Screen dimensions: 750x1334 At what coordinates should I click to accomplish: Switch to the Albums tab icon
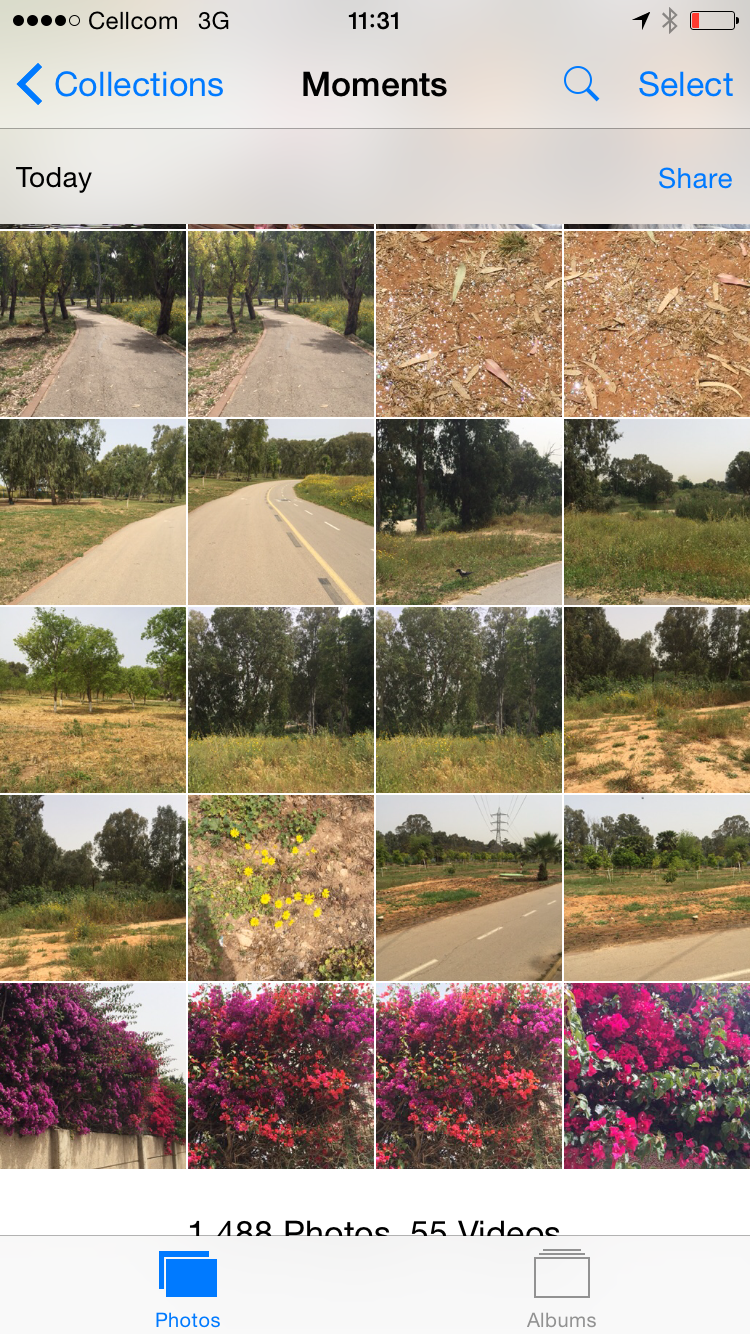click(x=561, y=1274)
